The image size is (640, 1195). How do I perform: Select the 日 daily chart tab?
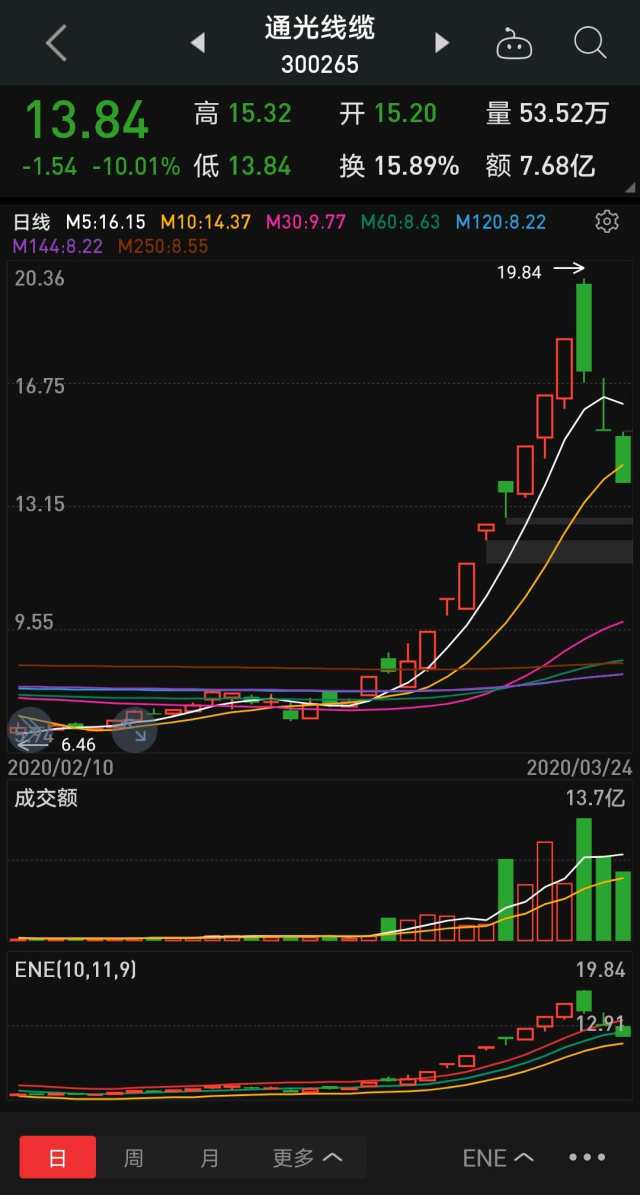(58, 1158)
